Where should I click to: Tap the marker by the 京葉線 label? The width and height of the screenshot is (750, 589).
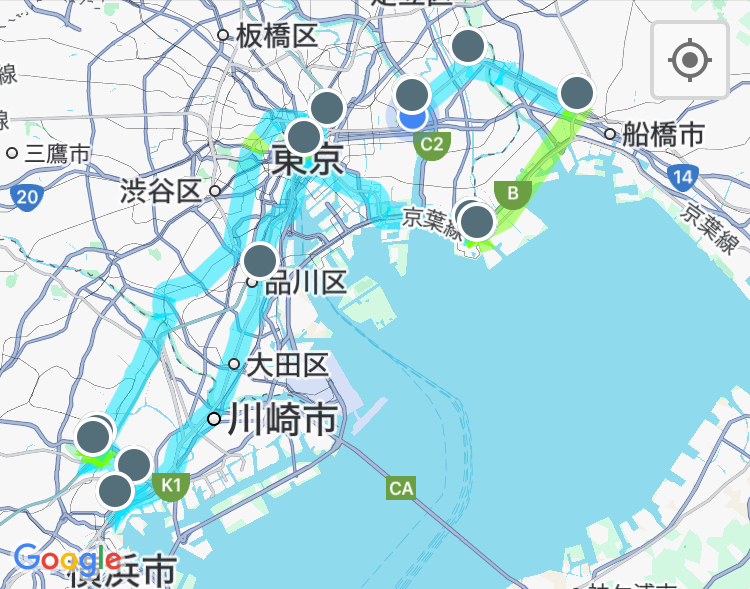(x=477, y=221)
